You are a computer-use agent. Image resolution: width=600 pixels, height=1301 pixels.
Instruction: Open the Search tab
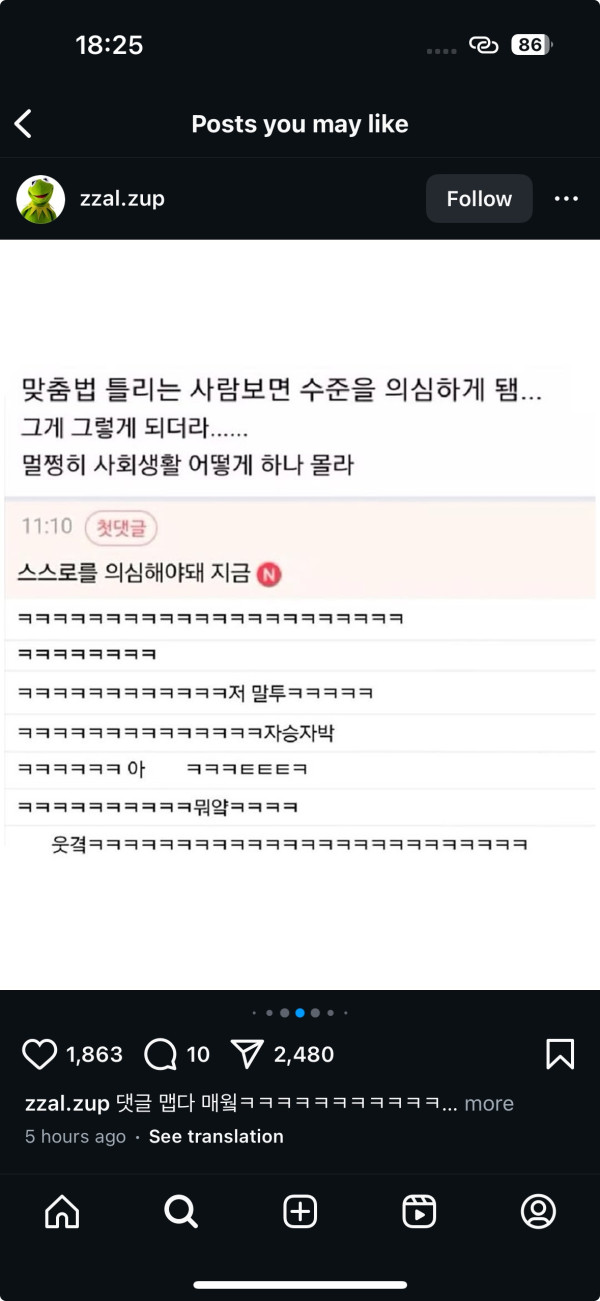coord(181,1212)
